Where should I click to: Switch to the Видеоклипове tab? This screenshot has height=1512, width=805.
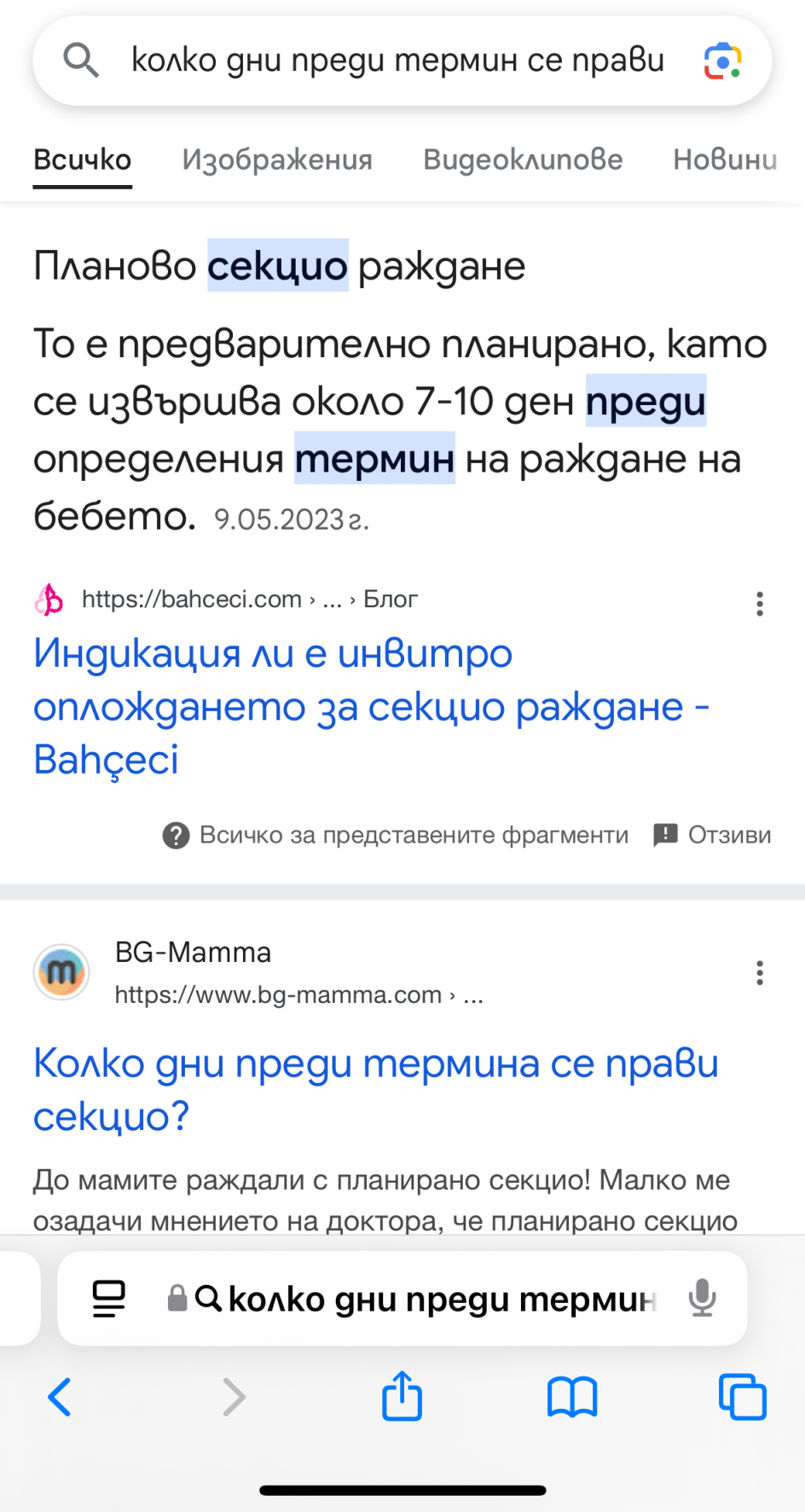523,159
